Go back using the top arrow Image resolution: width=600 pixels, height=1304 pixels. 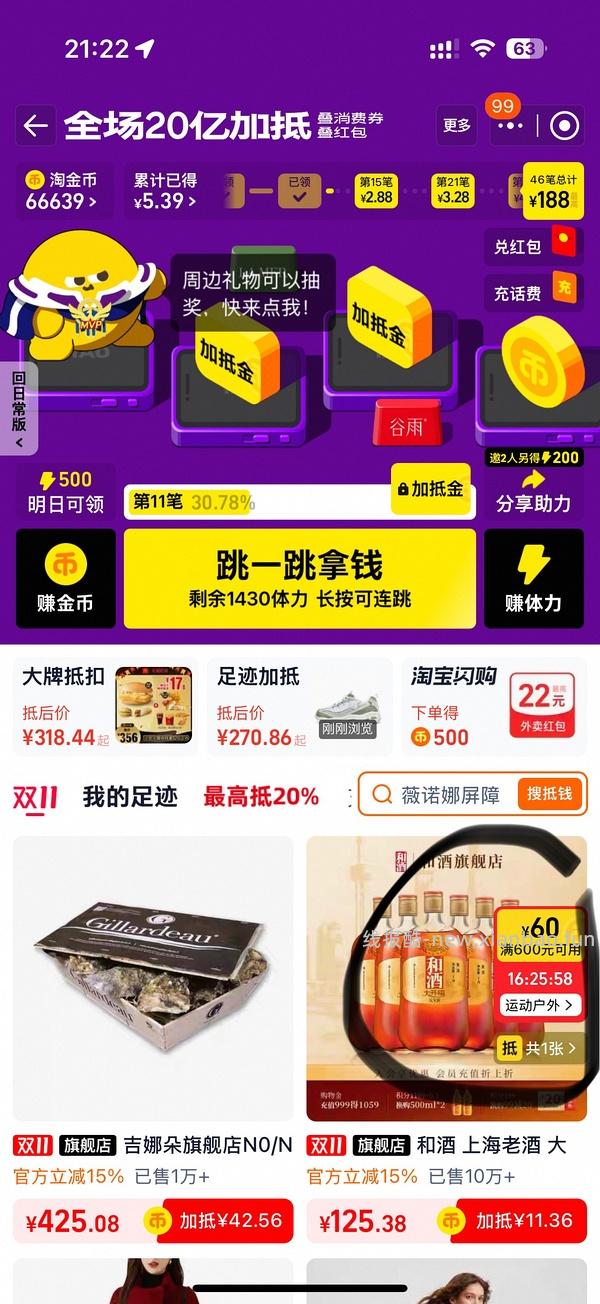(x=36, y=126)
